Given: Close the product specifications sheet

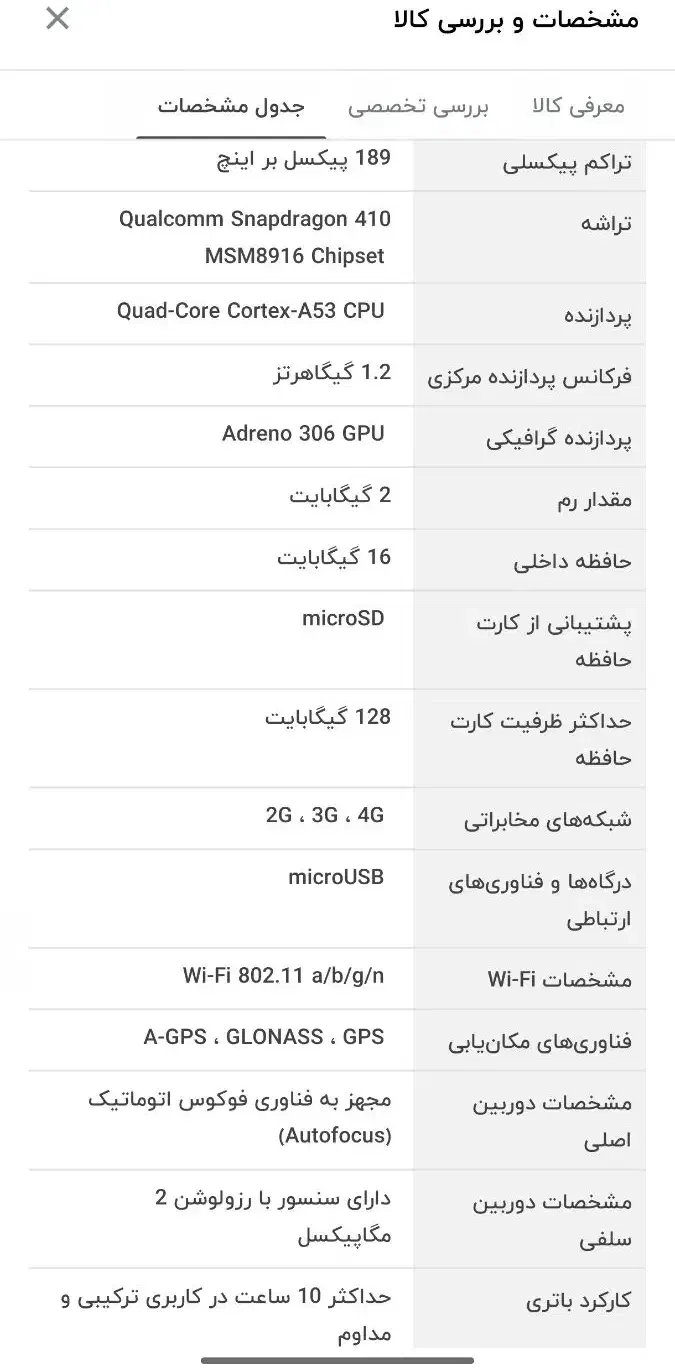Looking at the screenshot, I should tap(58, 19).
